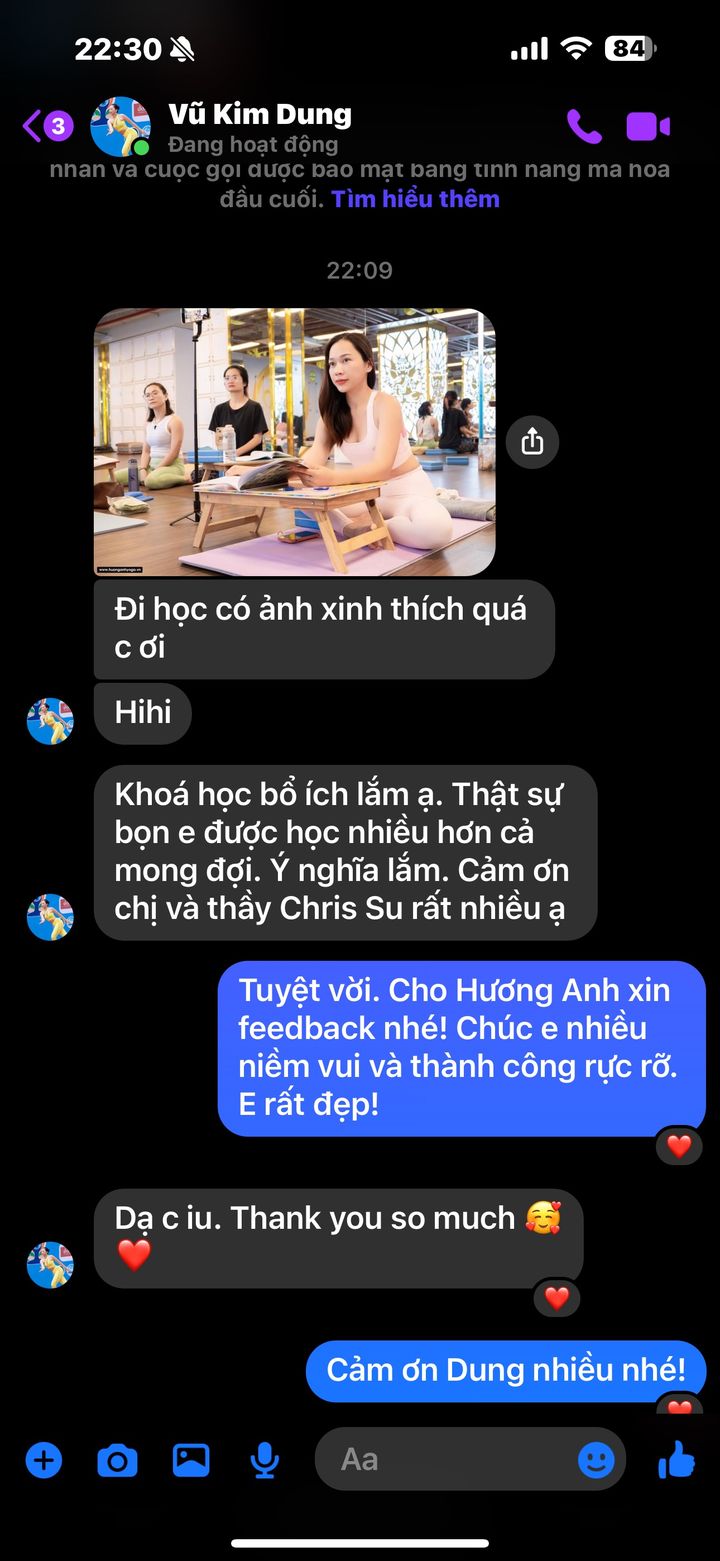This screenshot has width=720, height=1561.
Task: Open more options with the plus icon
Action: pos(43,1460)
